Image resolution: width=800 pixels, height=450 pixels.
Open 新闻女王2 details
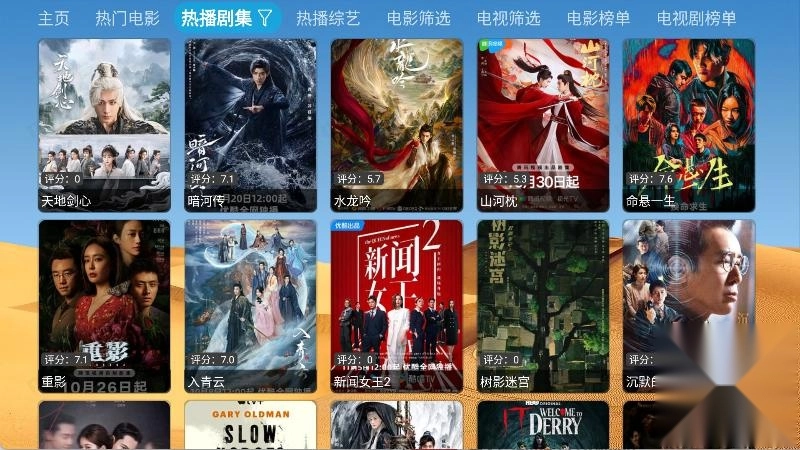396,305
